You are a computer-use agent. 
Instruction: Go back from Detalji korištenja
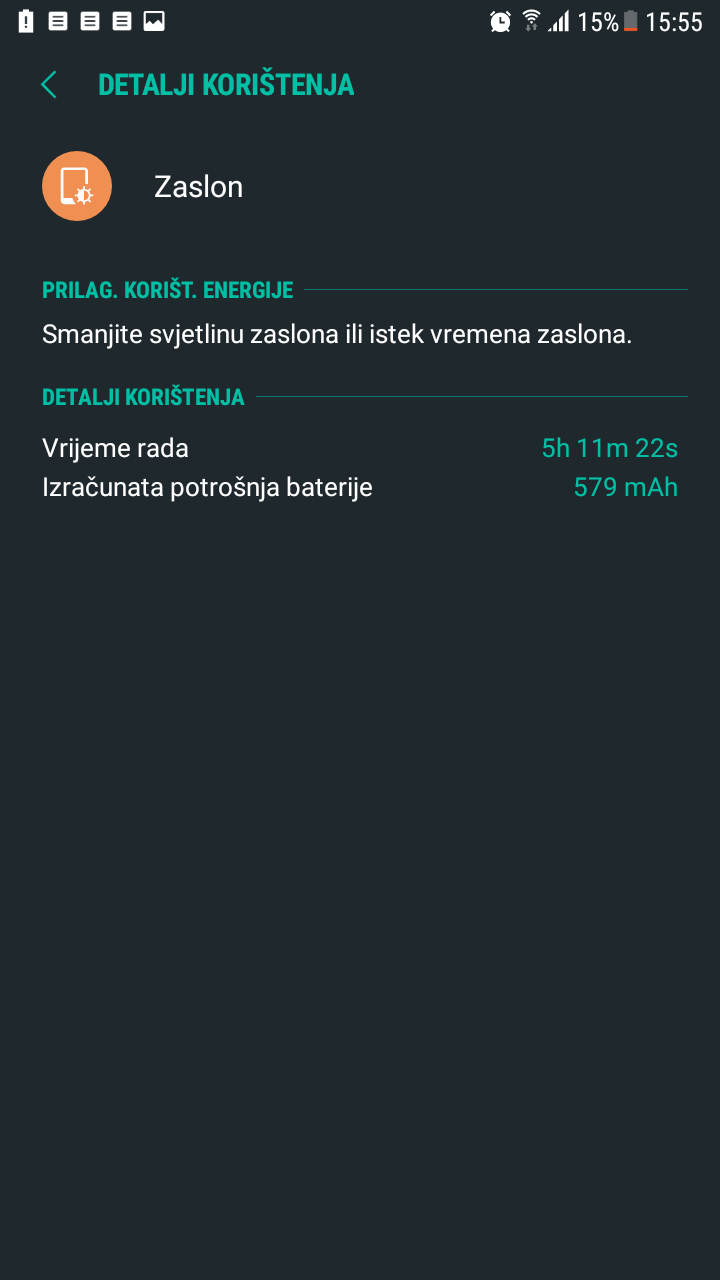pos(48,85)
